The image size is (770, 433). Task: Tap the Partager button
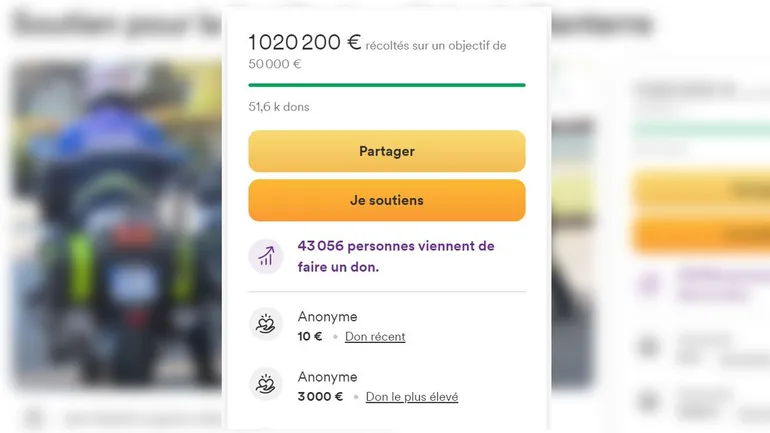[x=386, y=151]
